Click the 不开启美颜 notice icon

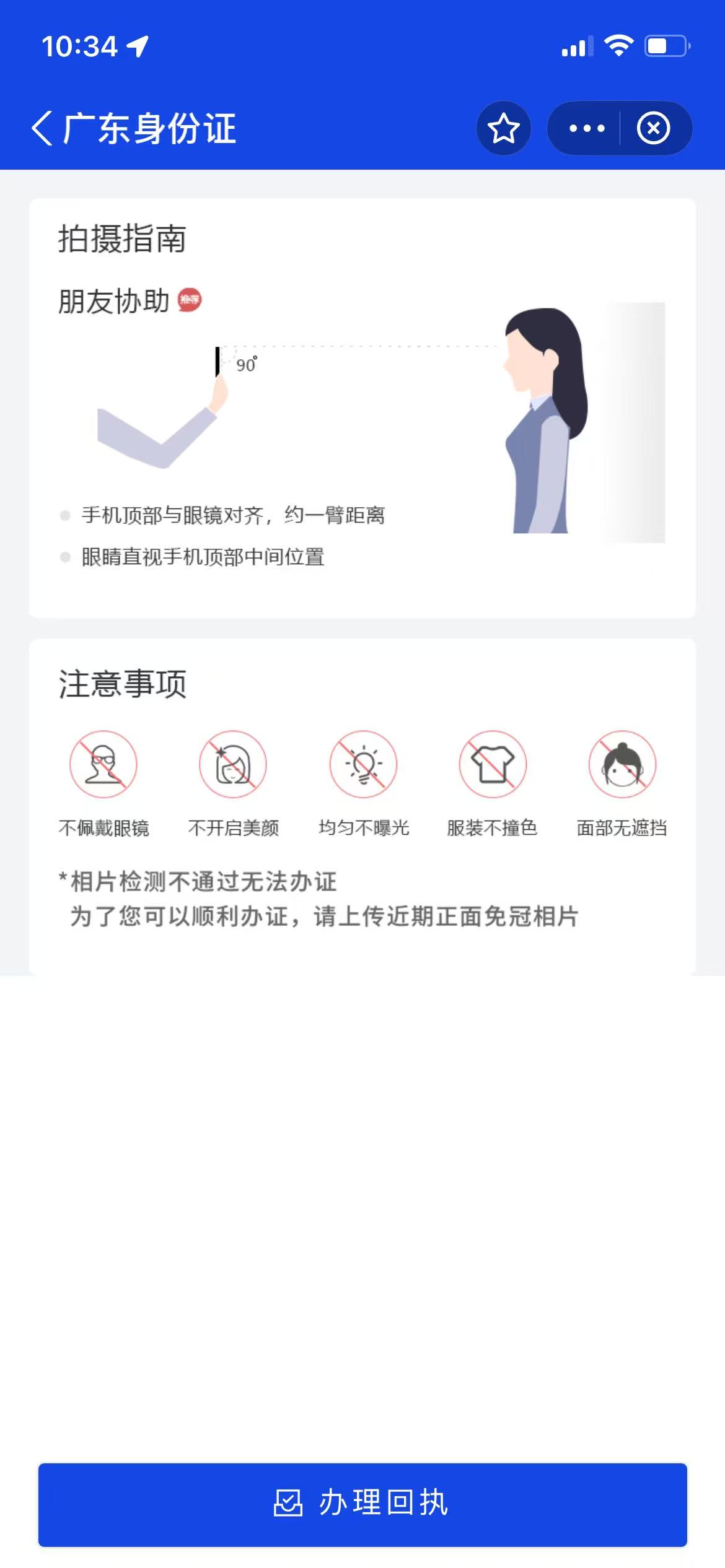(x=232, y=765)
